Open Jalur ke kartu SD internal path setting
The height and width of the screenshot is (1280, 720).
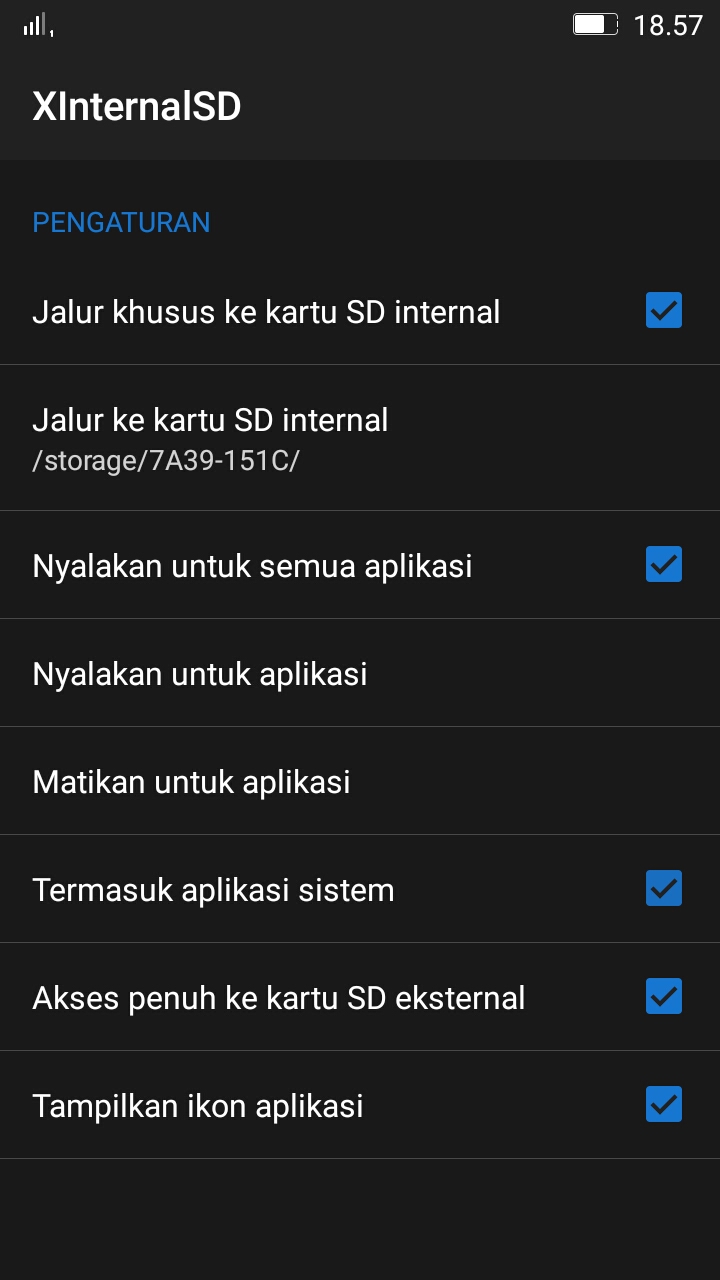(360, 438)
